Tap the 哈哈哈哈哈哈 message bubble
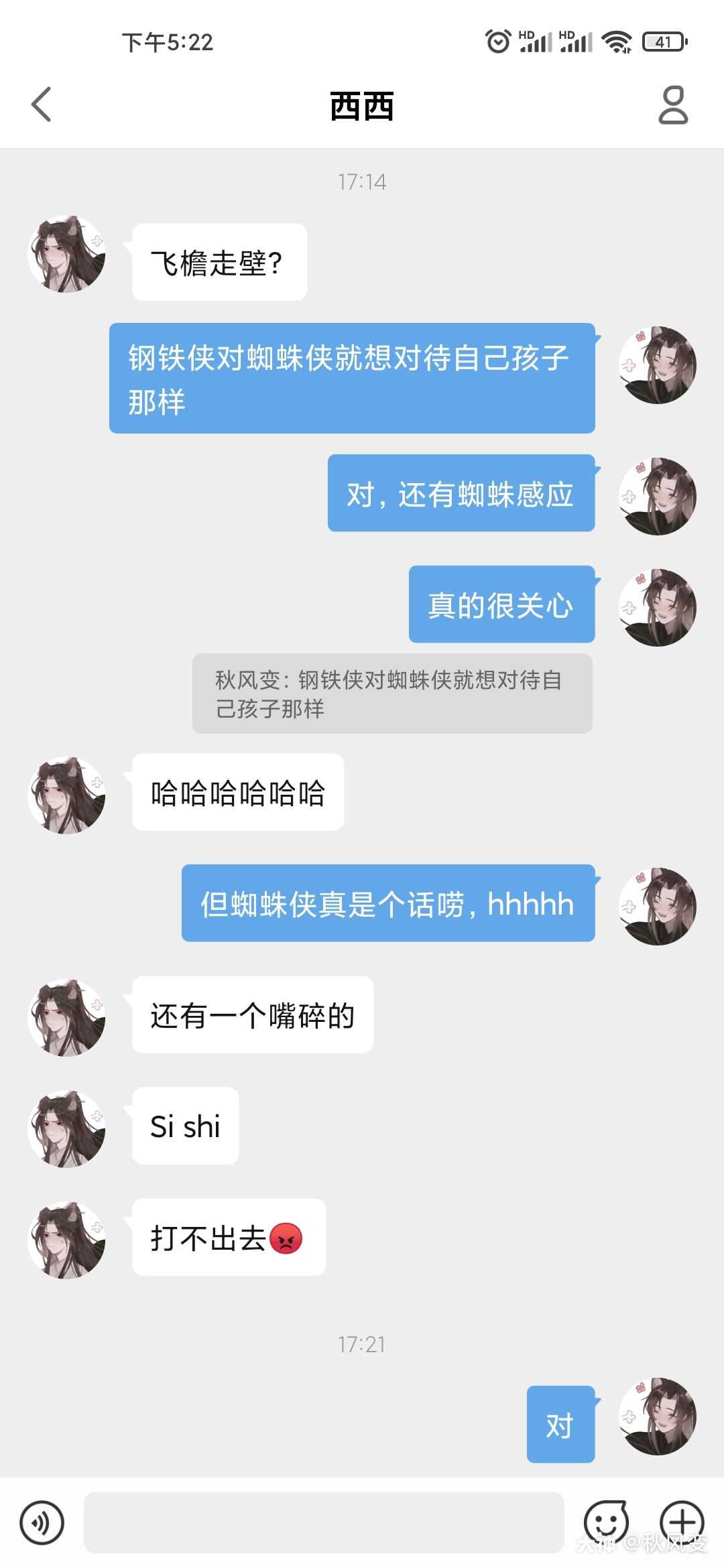 [238, 792]
